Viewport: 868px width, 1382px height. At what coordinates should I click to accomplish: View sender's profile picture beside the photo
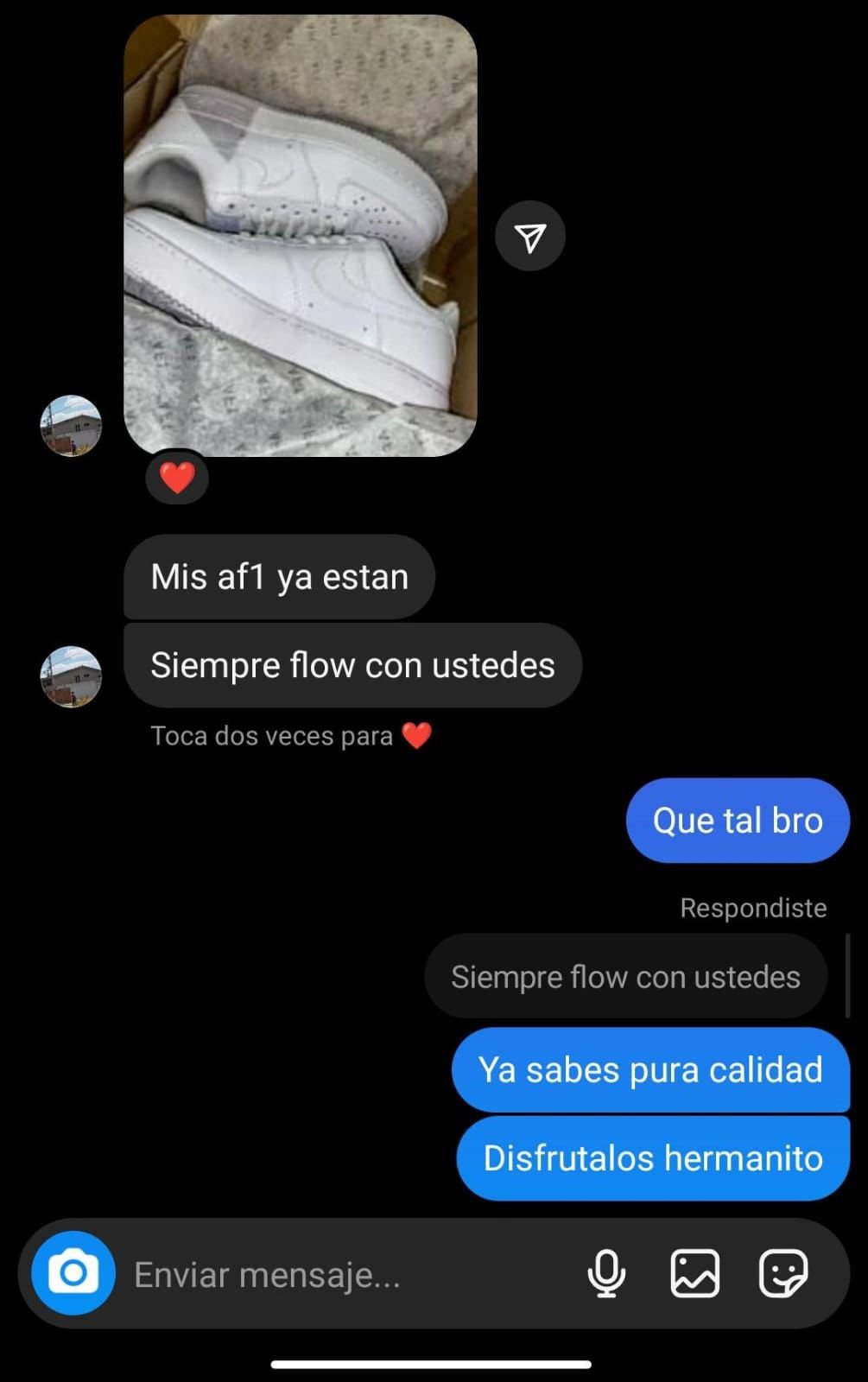point(71,426)
